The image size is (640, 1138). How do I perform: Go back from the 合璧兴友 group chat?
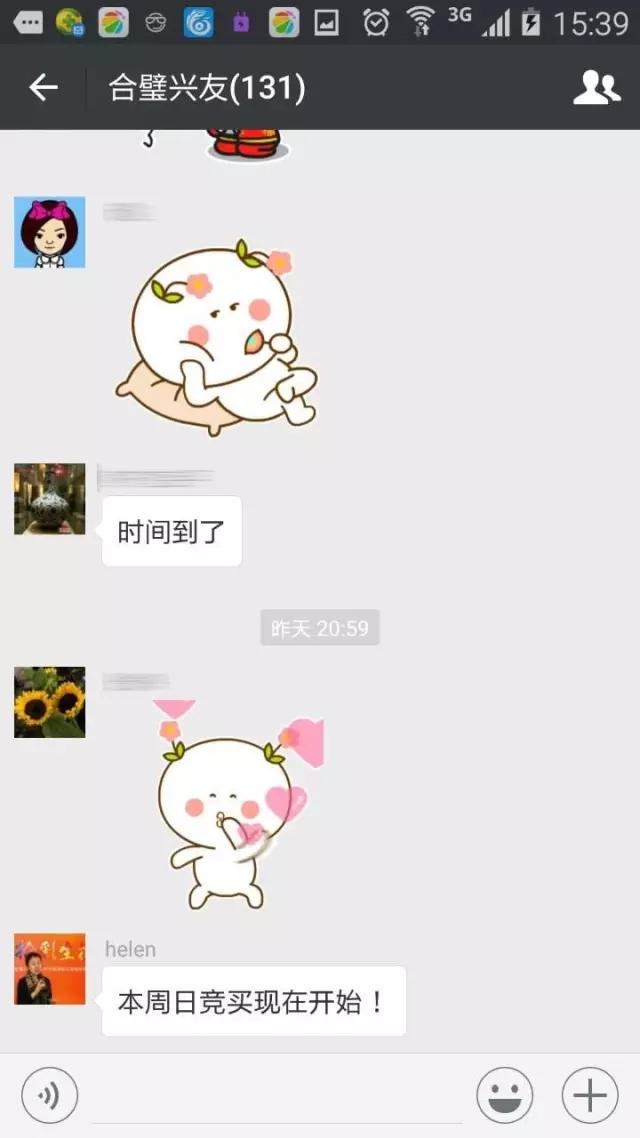click(x=43, y=88)
